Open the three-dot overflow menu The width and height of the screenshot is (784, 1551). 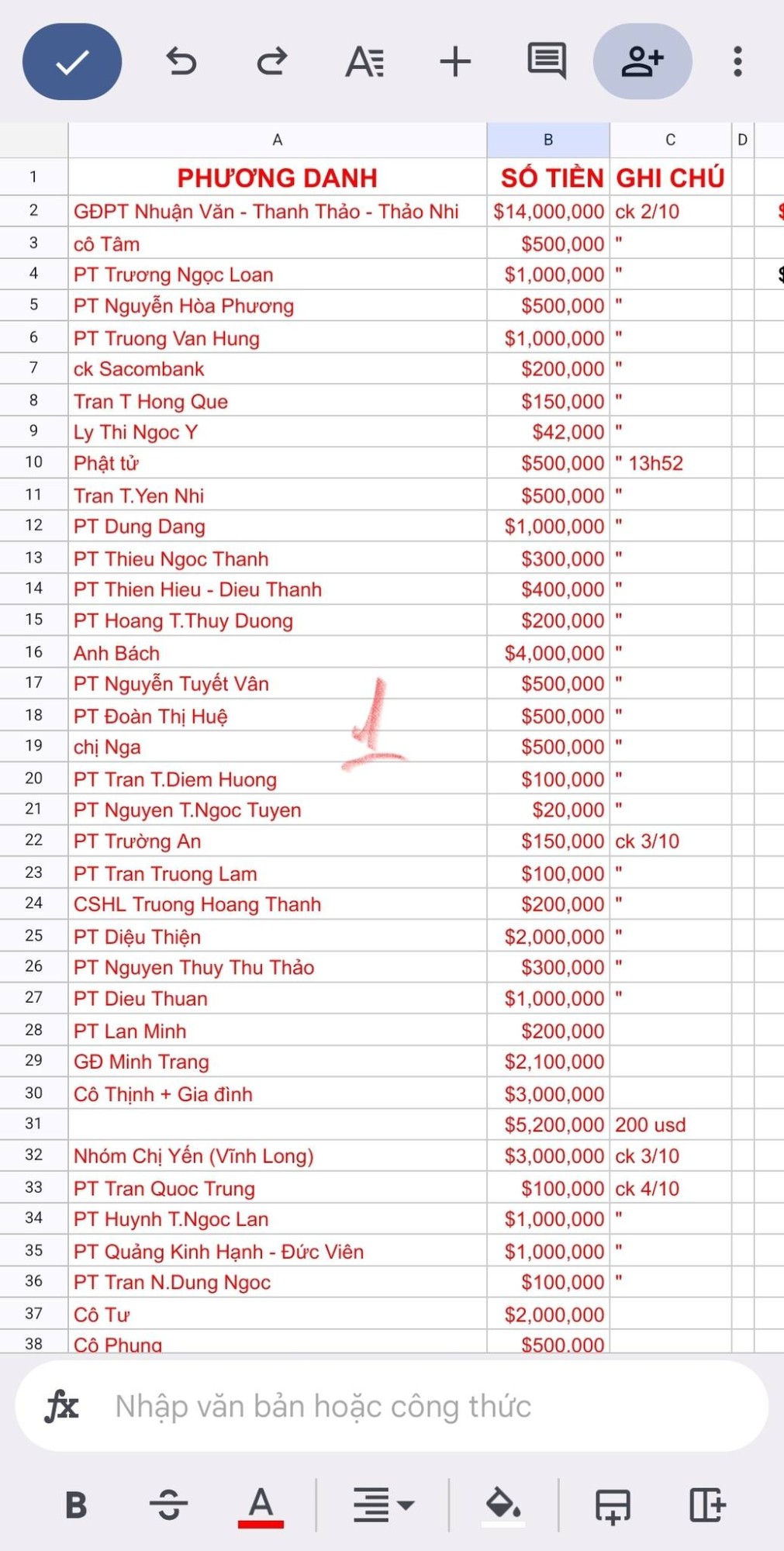click(737, 62)
